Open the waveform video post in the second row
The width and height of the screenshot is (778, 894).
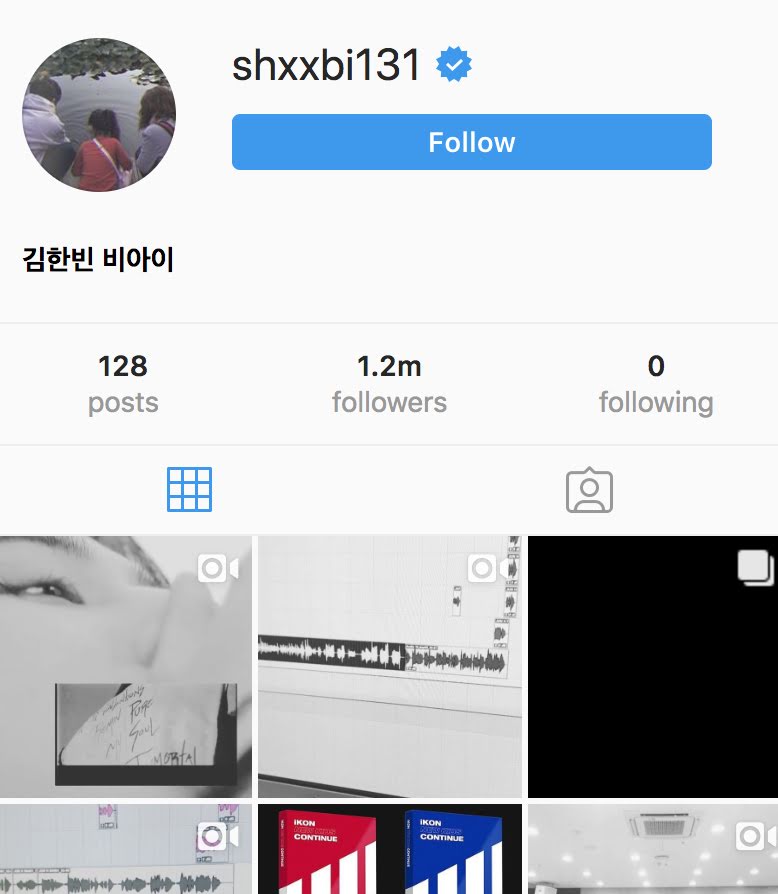(x=126, y=849)
